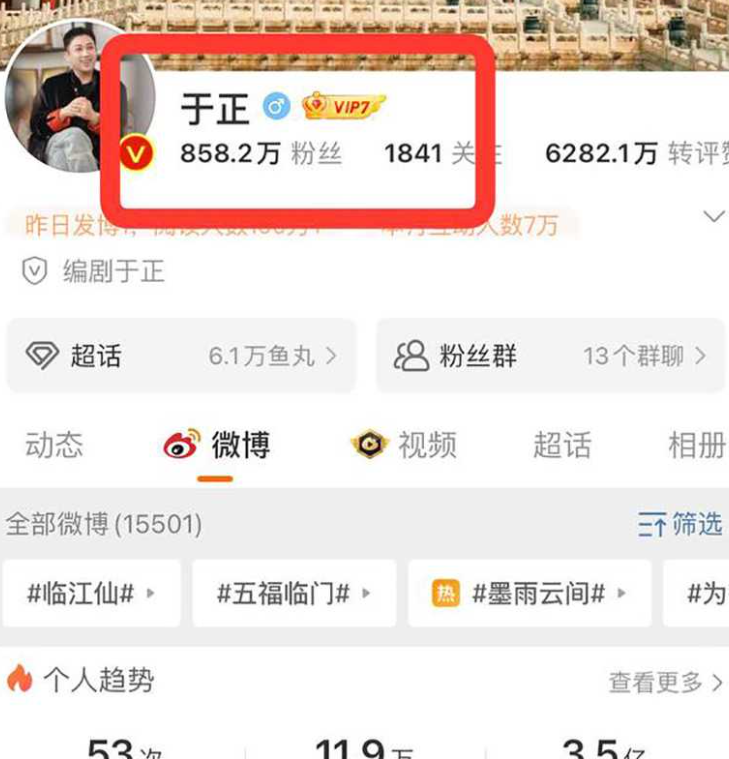The height and width of the screenshot is (759, 729).
Task: Switch to the 动态 tab
Action: coord(54,445)
